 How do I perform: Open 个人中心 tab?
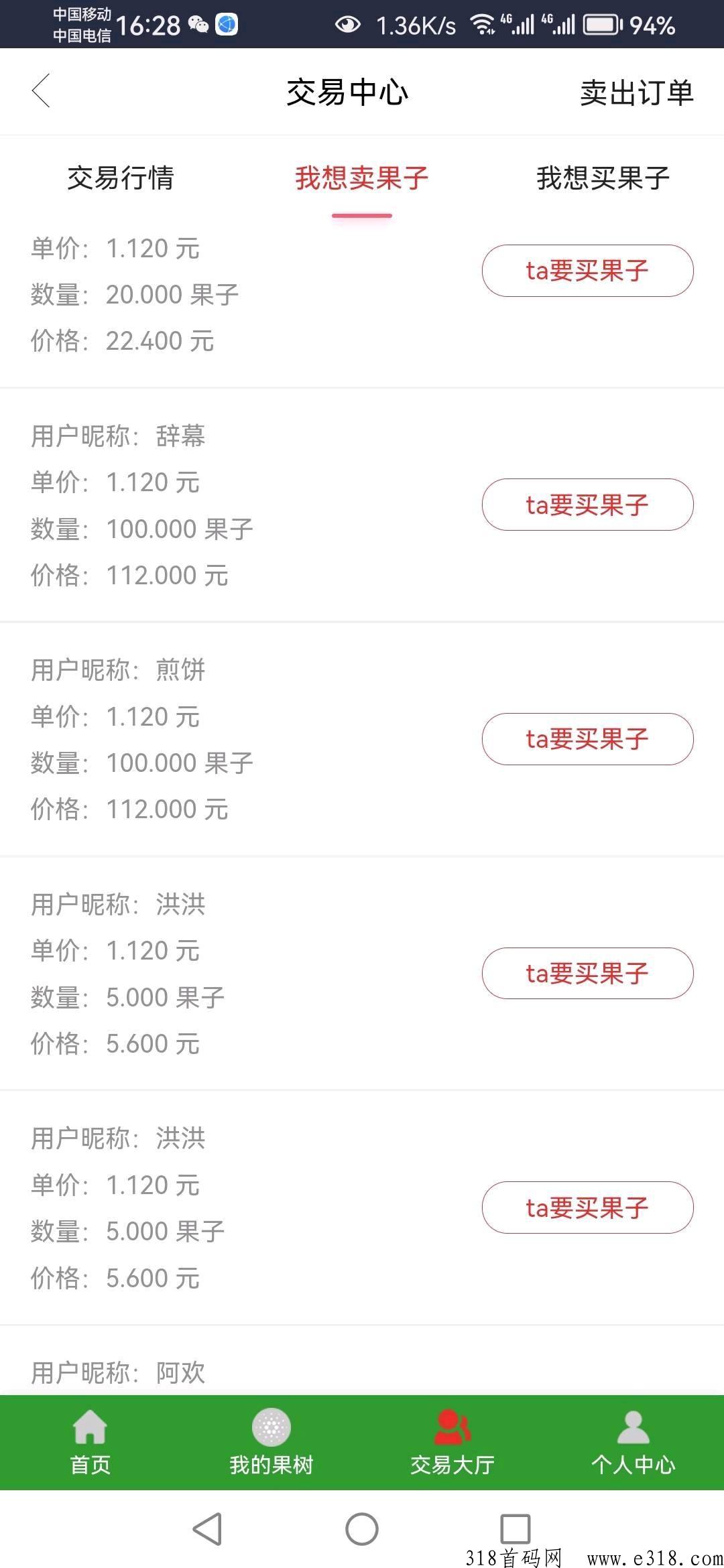[x=633, y=1443]
